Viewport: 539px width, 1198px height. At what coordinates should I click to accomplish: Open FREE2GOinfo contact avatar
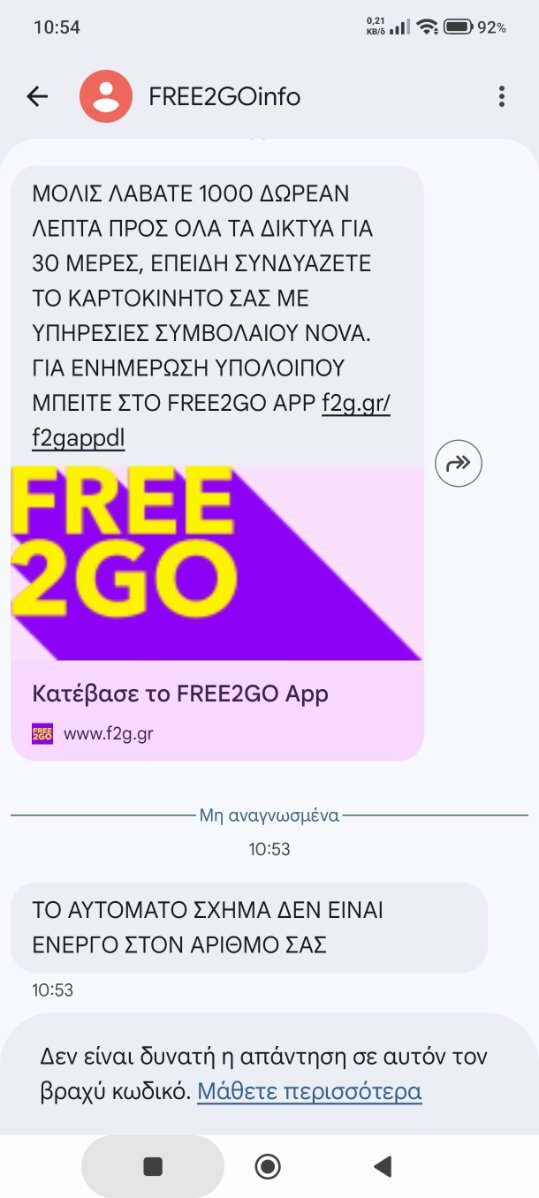point(106,96)
